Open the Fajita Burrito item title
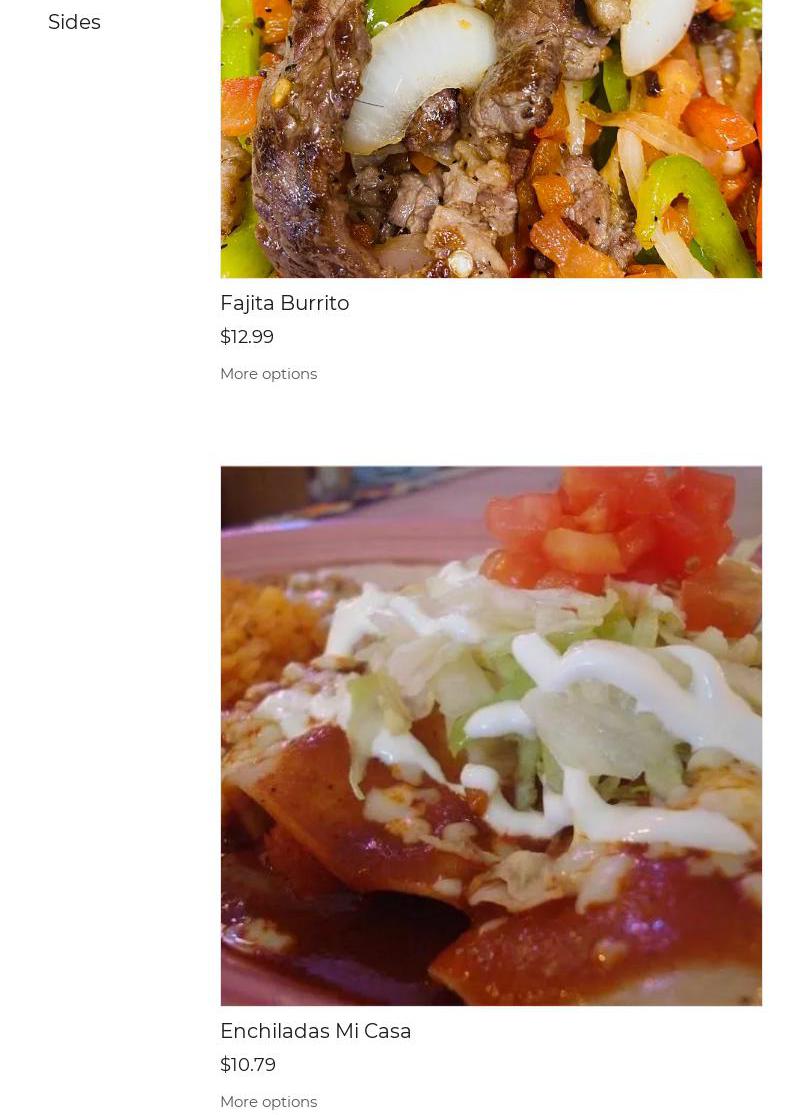This screenshot has height=1115, width=785. (x=284, y=303)
